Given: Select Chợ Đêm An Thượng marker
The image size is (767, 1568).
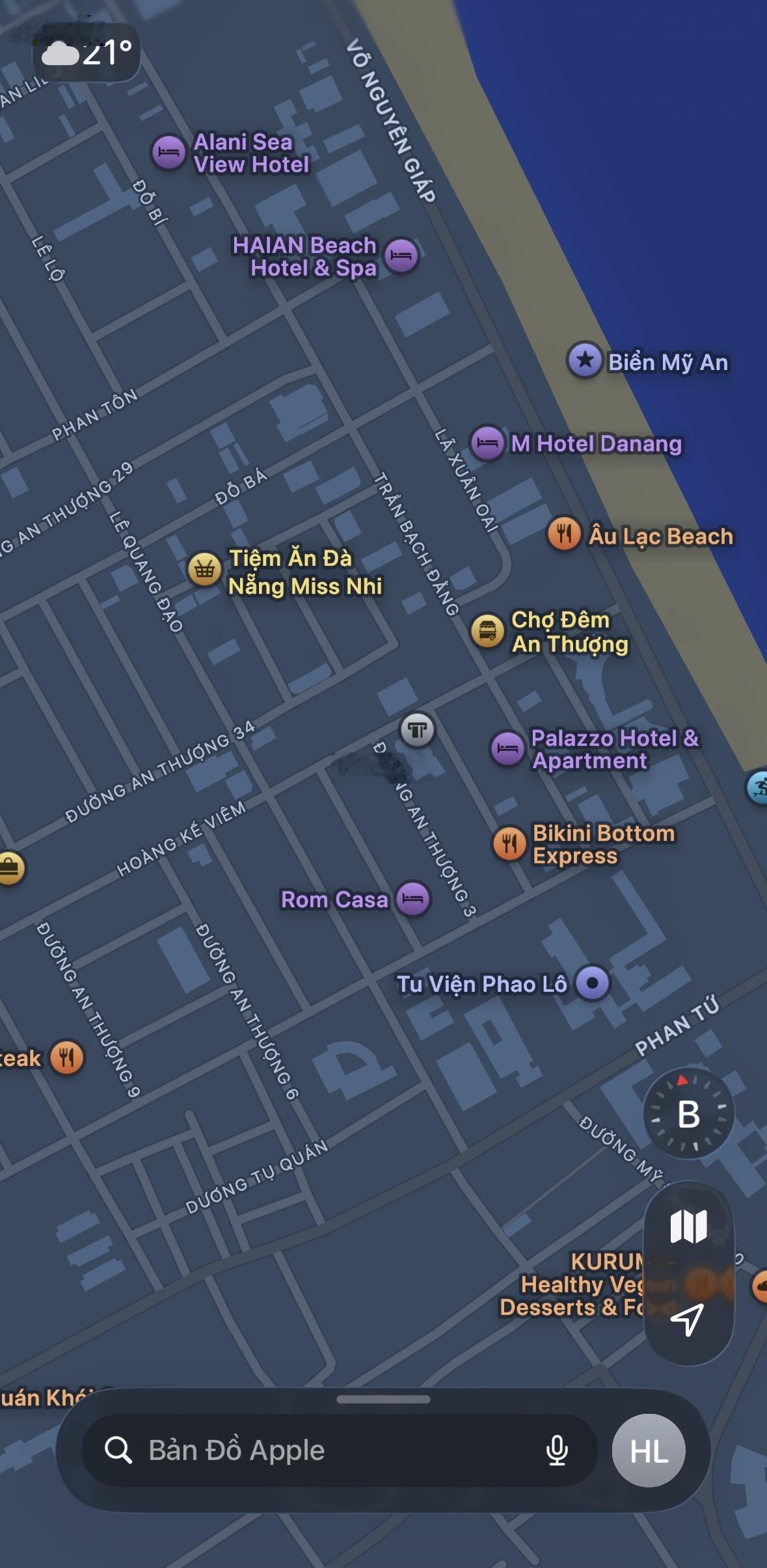Looking at the screenshot, I should pos(487,630).
